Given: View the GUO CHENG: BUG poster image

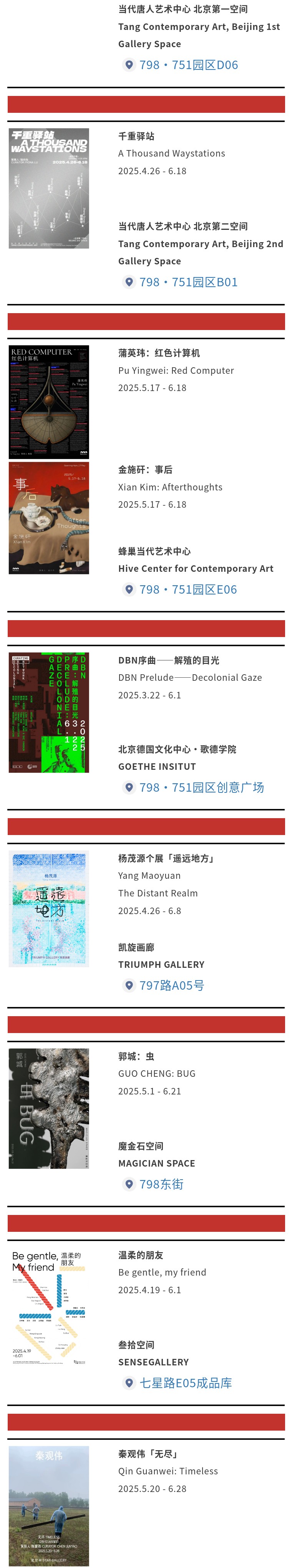Looking at the screenshot, I should tap(49, 1108).
